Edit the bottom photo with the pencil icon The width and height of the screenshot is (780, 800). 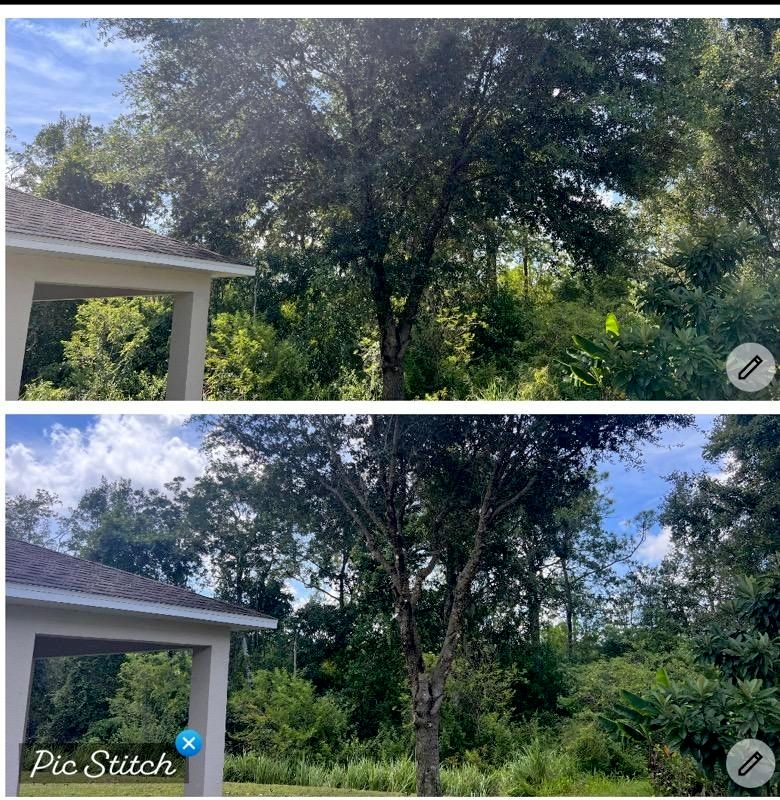[750, 763]
